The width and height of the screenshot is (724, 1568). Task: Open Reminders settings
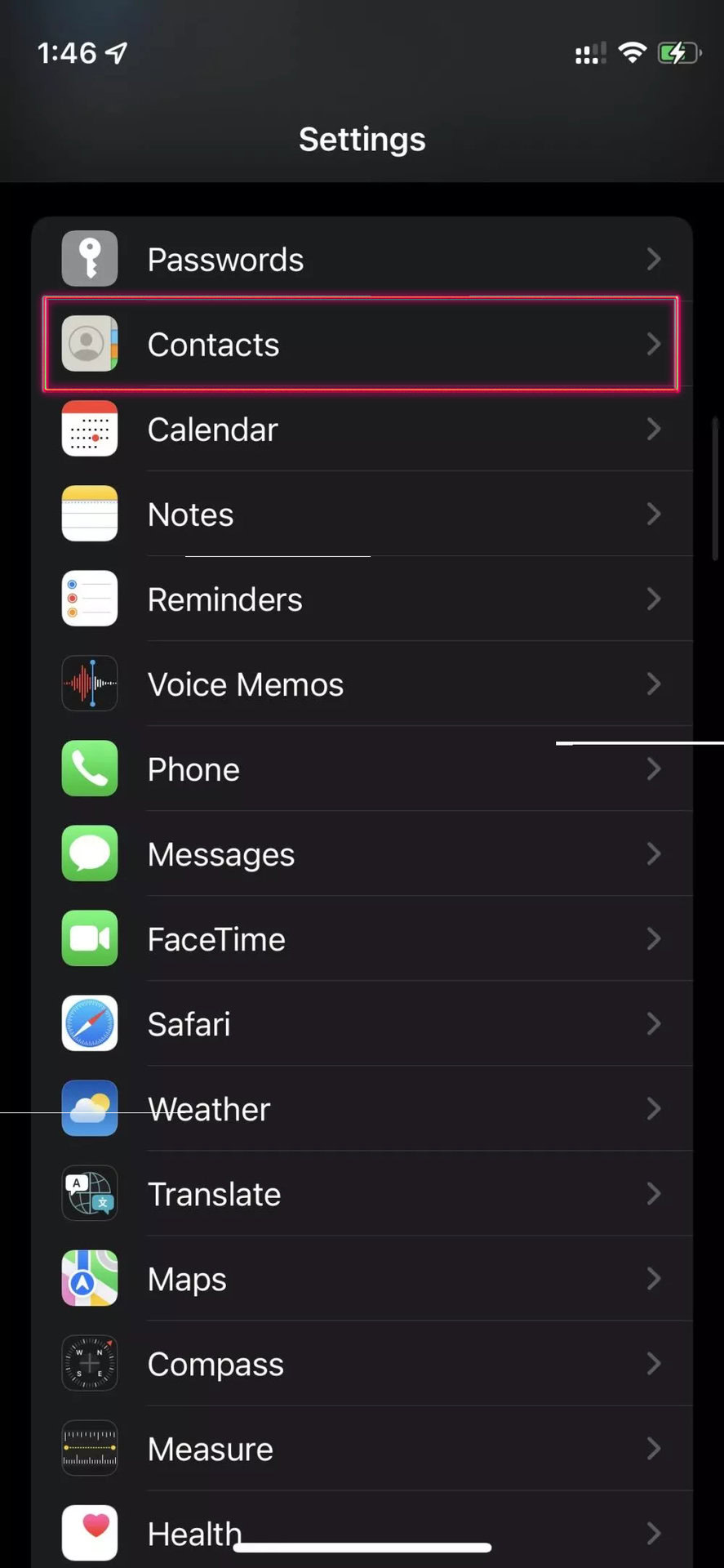click(362, 599)
